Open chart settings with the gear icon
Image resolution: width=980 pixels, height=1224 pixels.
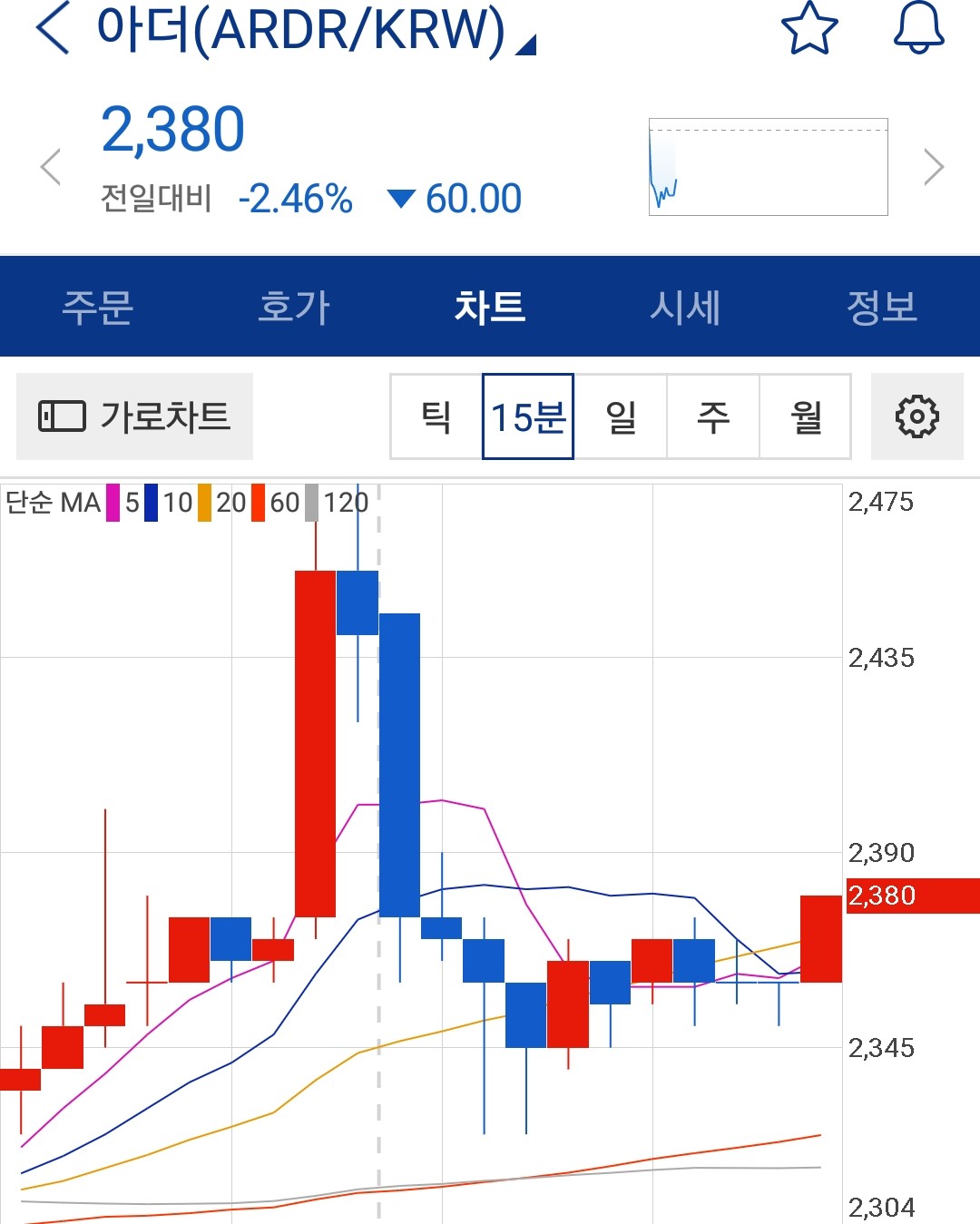tap(916, 416)
